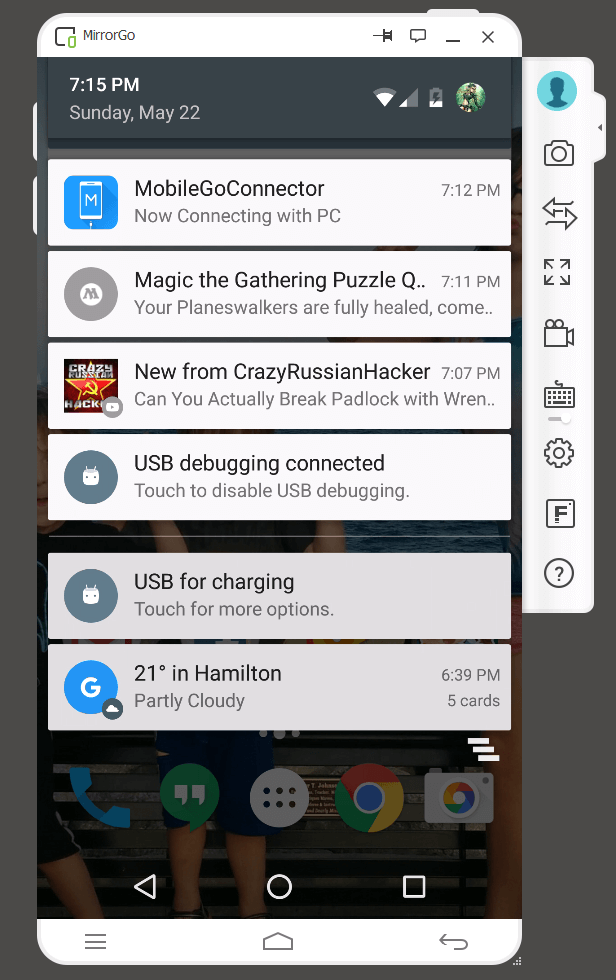Start screen recording with the video camera icon
Image resolution: width=616 pixels, height=980 pixels.
tap(558, 333)
